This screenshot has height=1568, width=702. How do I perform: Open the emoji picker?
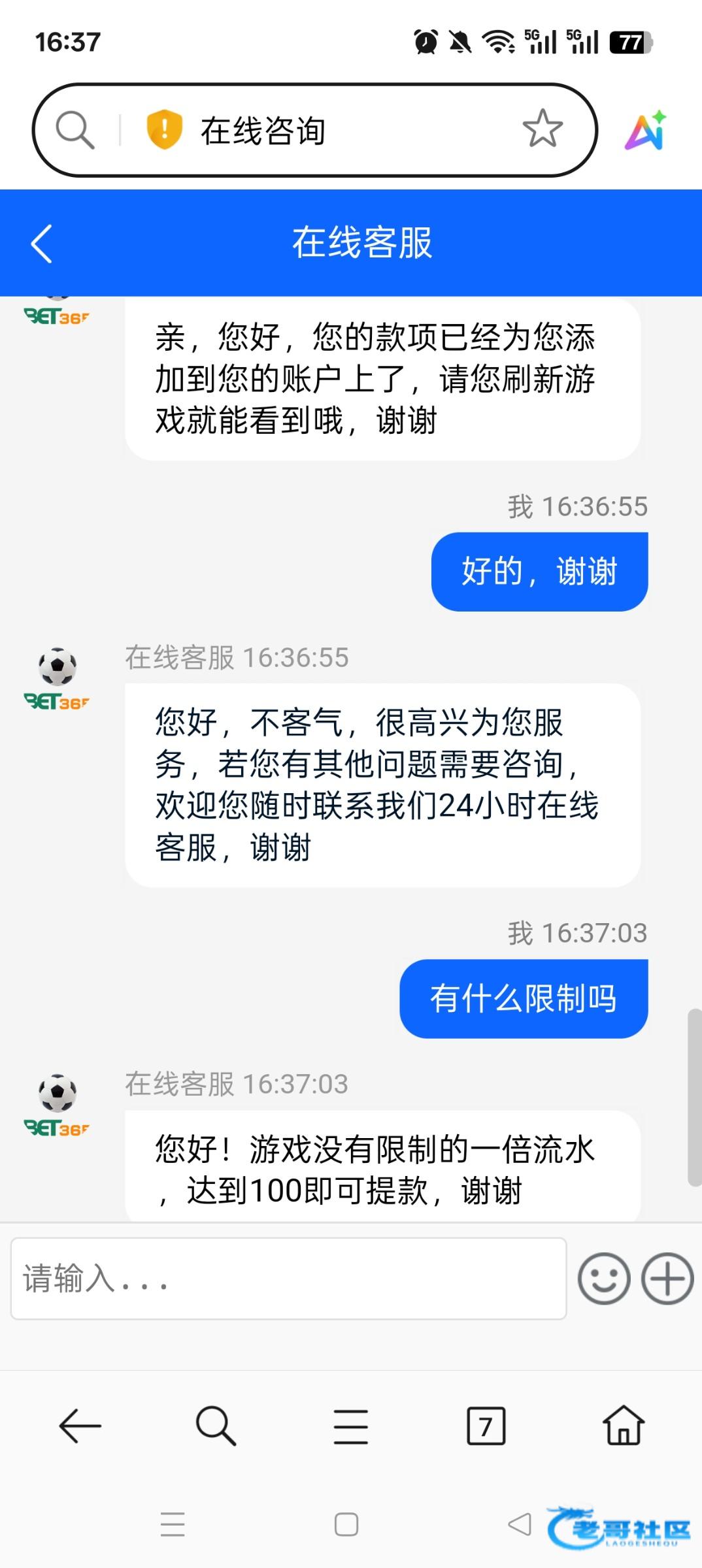[x=603, y=1279]
